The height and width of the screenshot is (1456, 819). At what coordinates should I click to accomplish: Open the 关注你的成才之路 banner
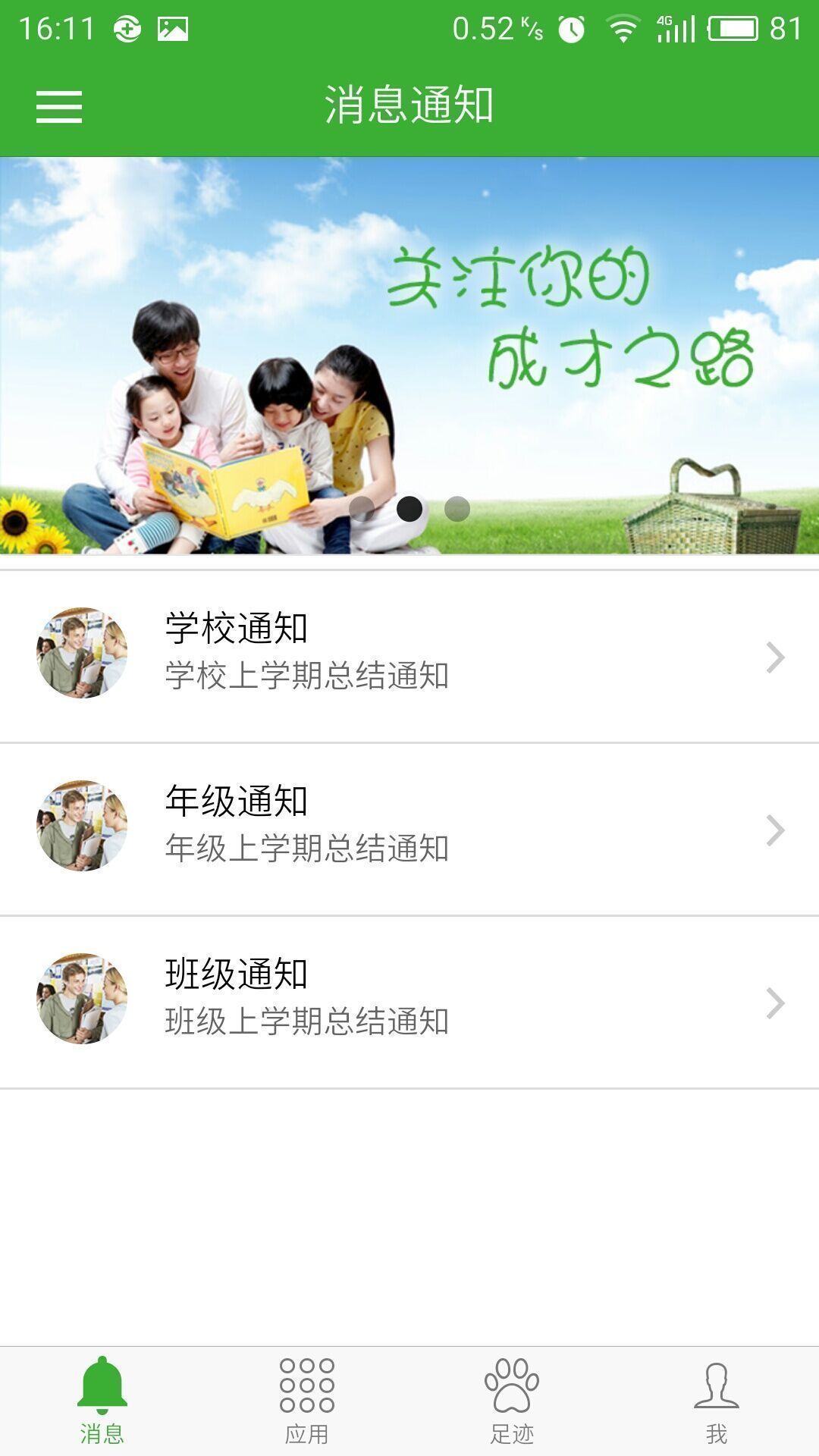(409, 355)
